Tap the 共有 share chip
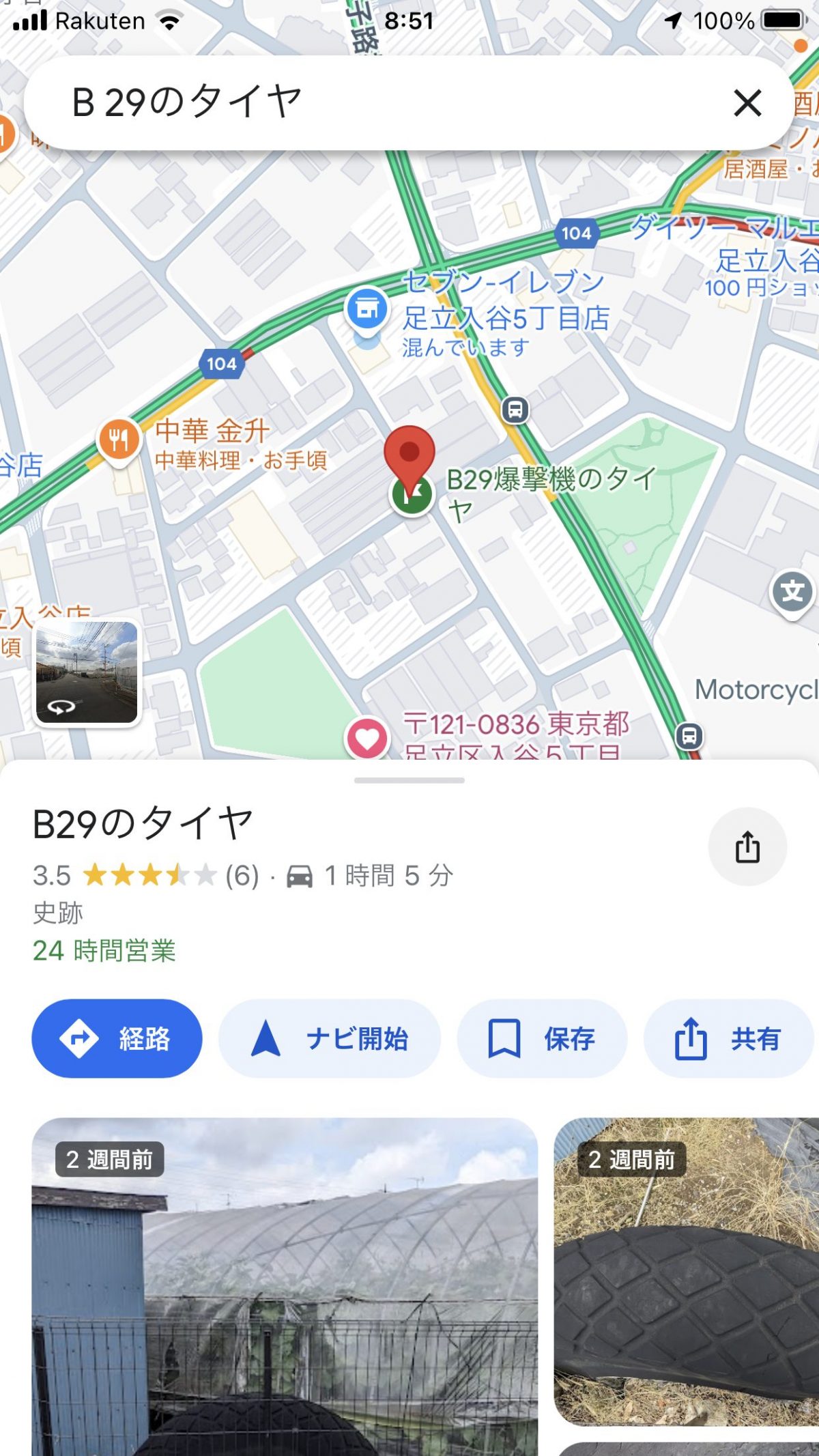 pos(728,1038)
